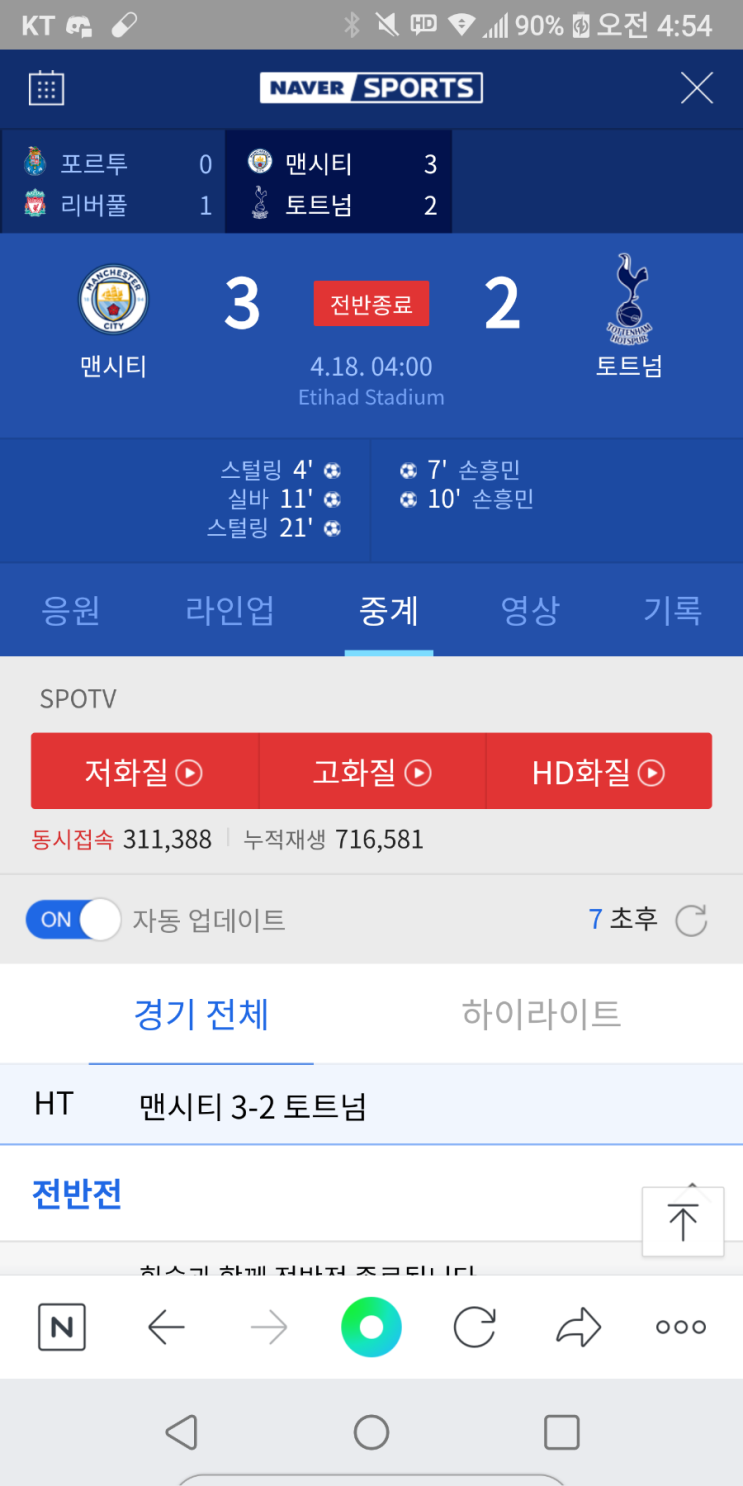This screenshot has height=1486, width=743.
Task: Play the stream in 저화질
Action: 144,771
